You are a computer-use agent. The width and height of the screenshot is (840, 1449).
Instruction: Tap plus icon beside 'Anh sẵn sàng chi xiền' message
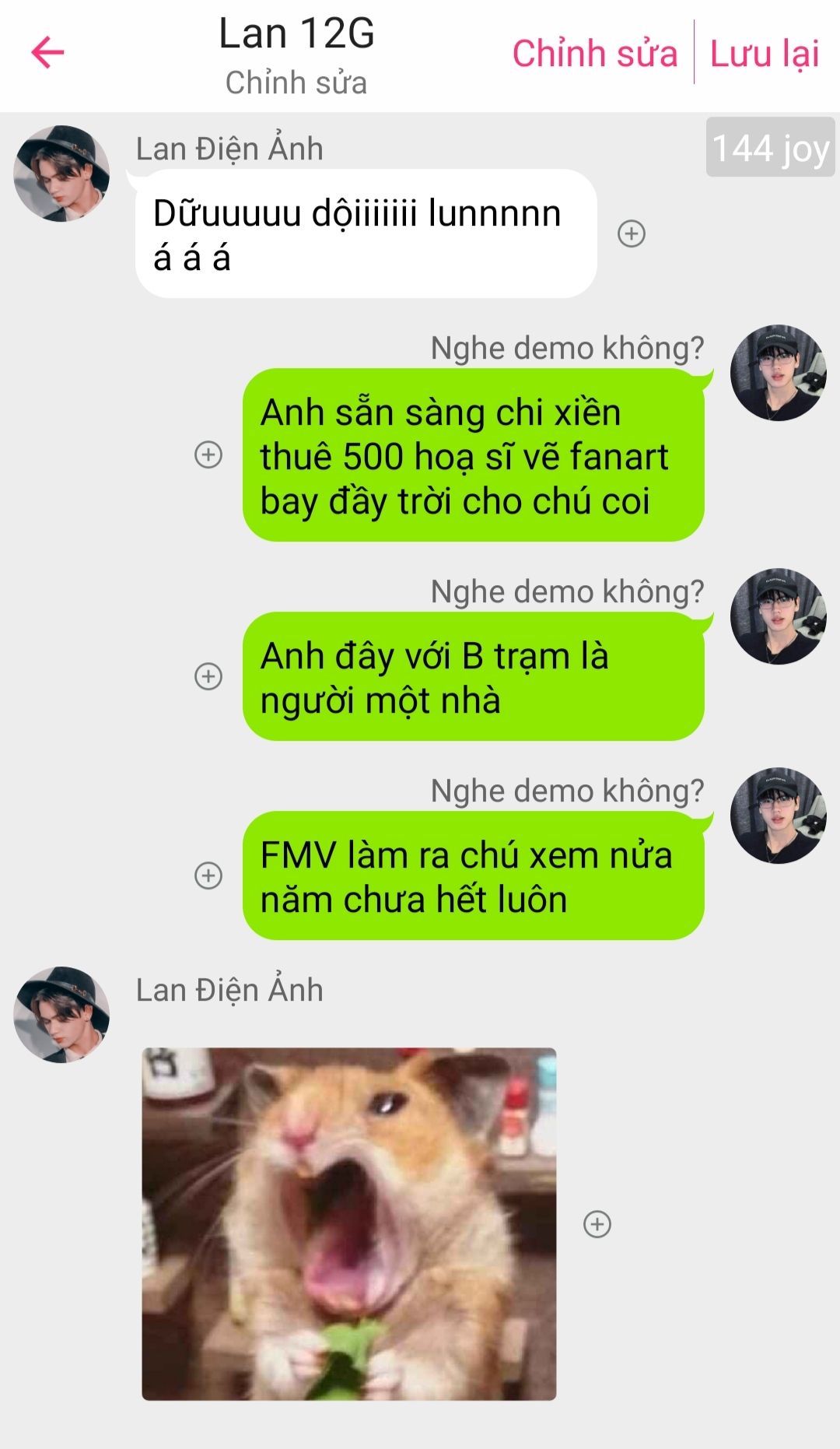click(208, 454)
